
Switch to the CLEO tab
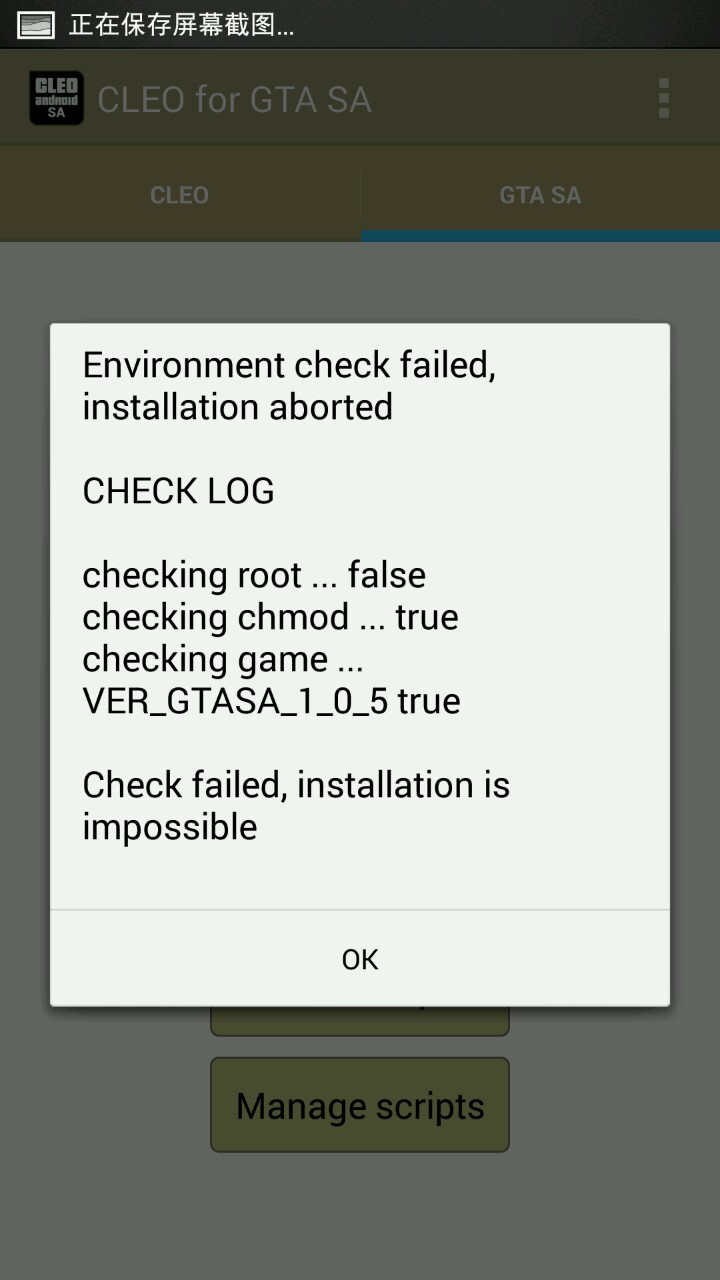click(x=180, y=194)
